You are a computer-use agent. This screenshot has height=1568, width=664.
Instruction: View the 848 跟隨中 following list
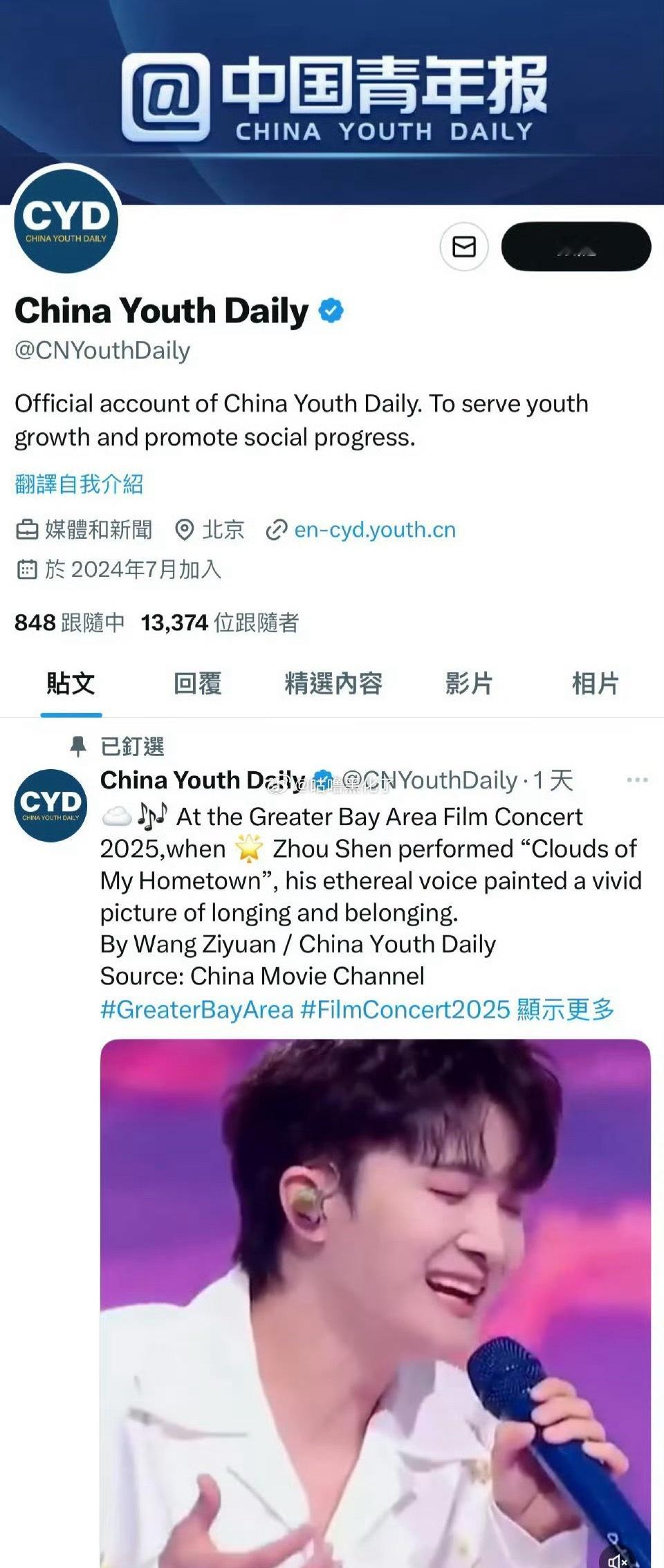tap(69, 622)
